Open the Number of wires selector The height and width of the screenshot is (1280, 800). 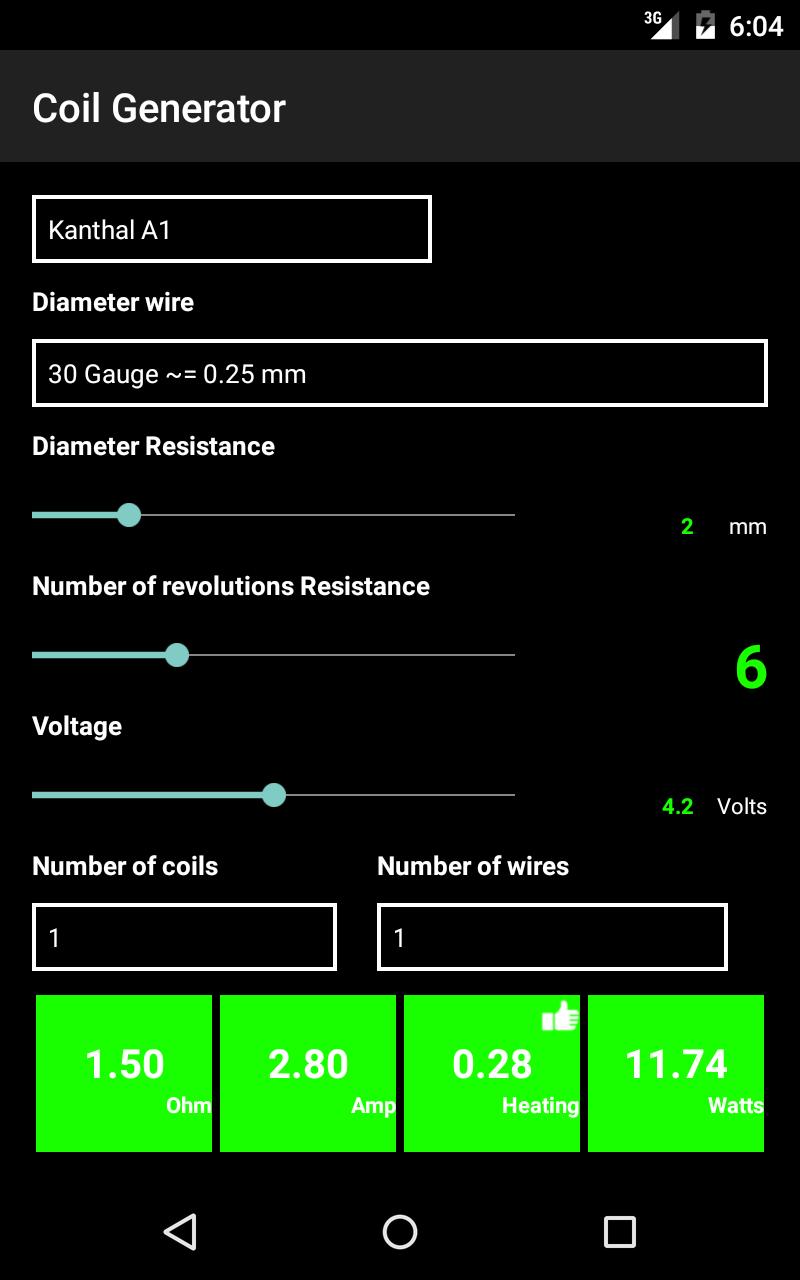coord(552,937)
